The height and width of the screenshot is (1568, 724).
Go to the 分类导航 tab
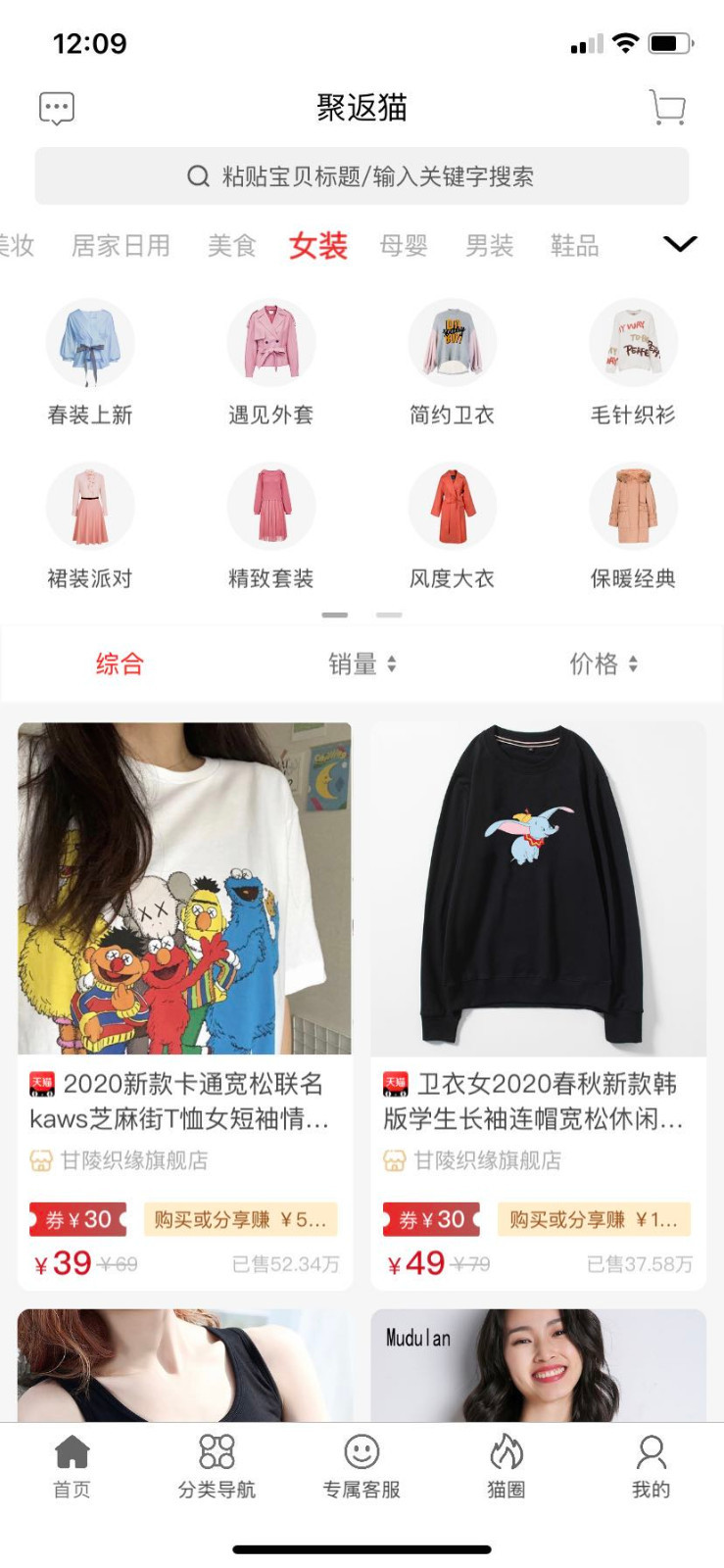pos(217,1466)
